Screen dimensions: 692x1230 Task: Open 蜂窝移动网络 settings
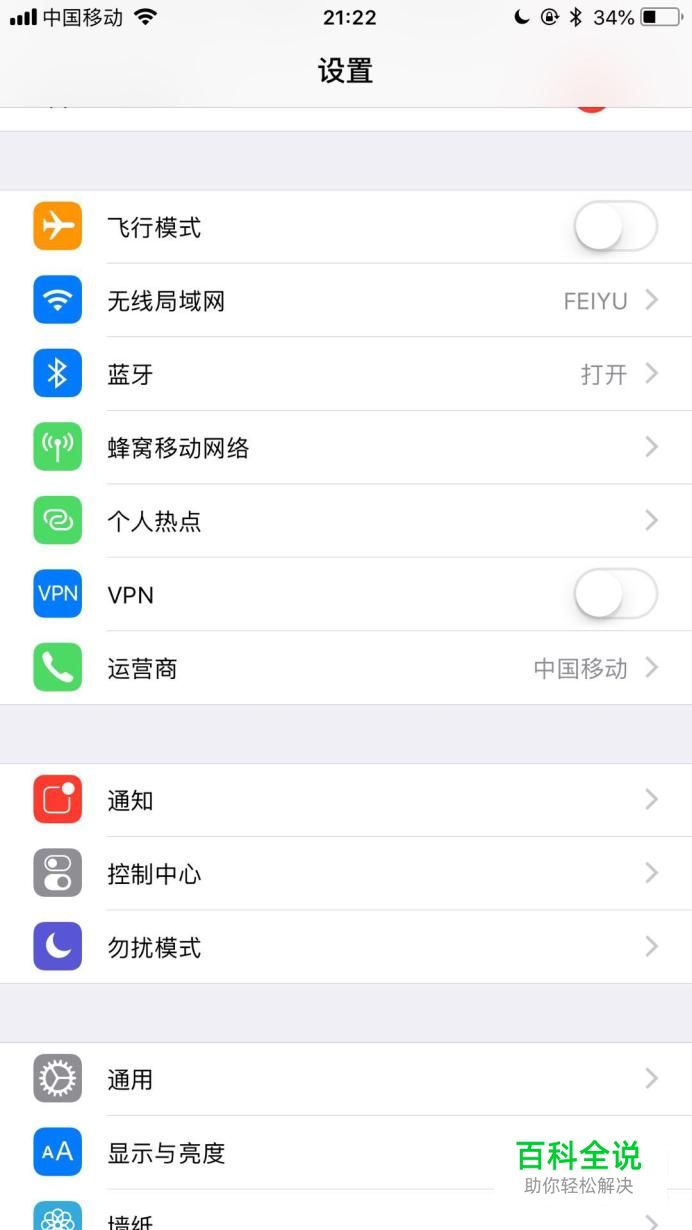pyautogui.click(x=346, y=448)
